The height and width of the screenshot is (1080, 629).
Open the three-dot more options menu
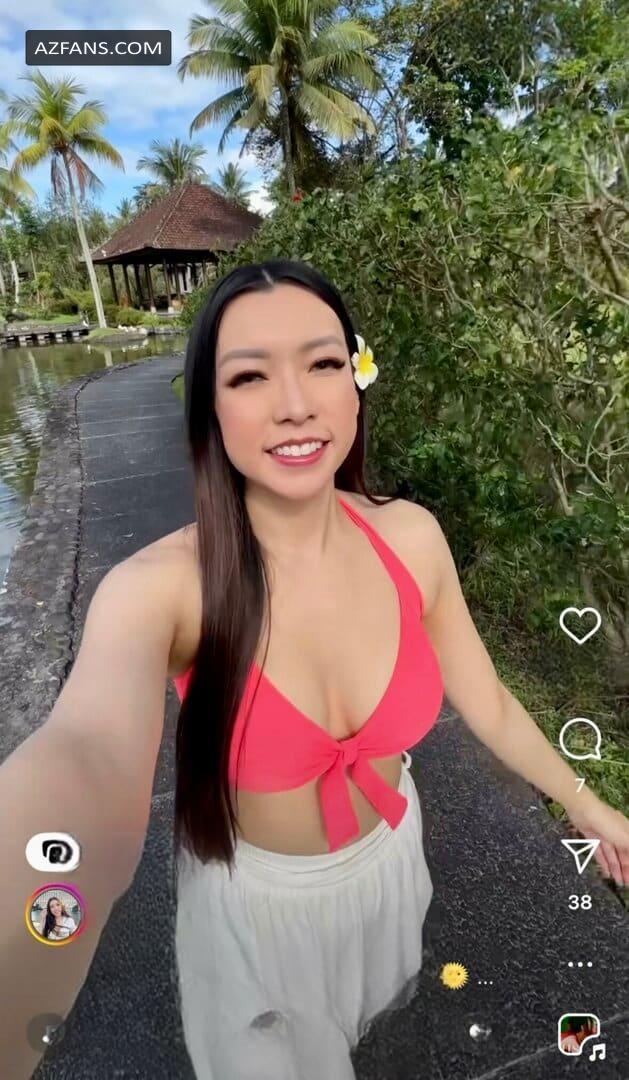coord(580,964)
